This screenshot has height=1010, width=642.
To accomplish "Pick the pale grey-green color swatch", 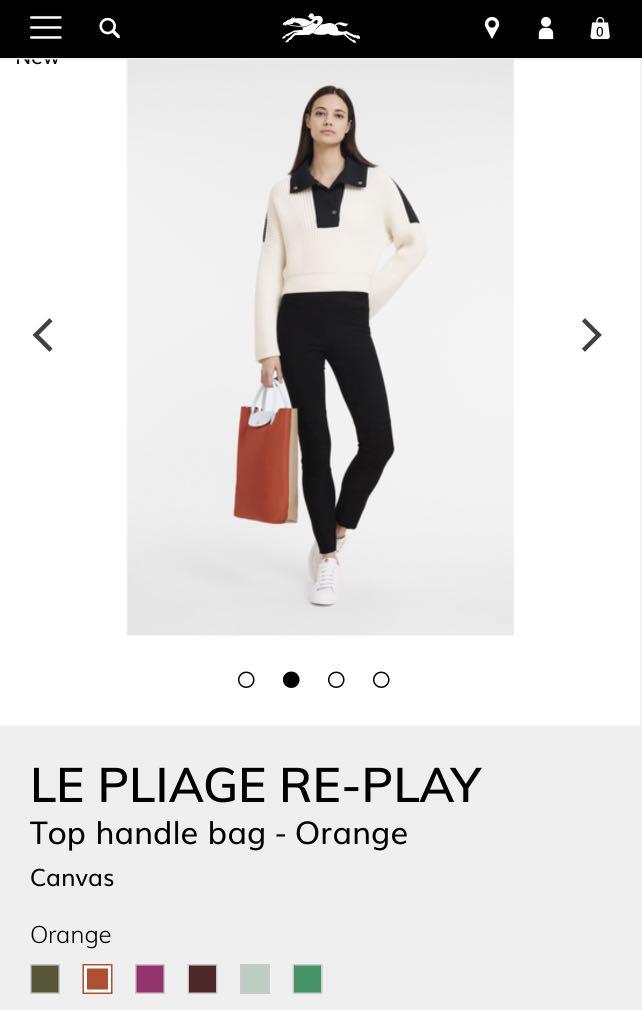I will pos(255,978).
